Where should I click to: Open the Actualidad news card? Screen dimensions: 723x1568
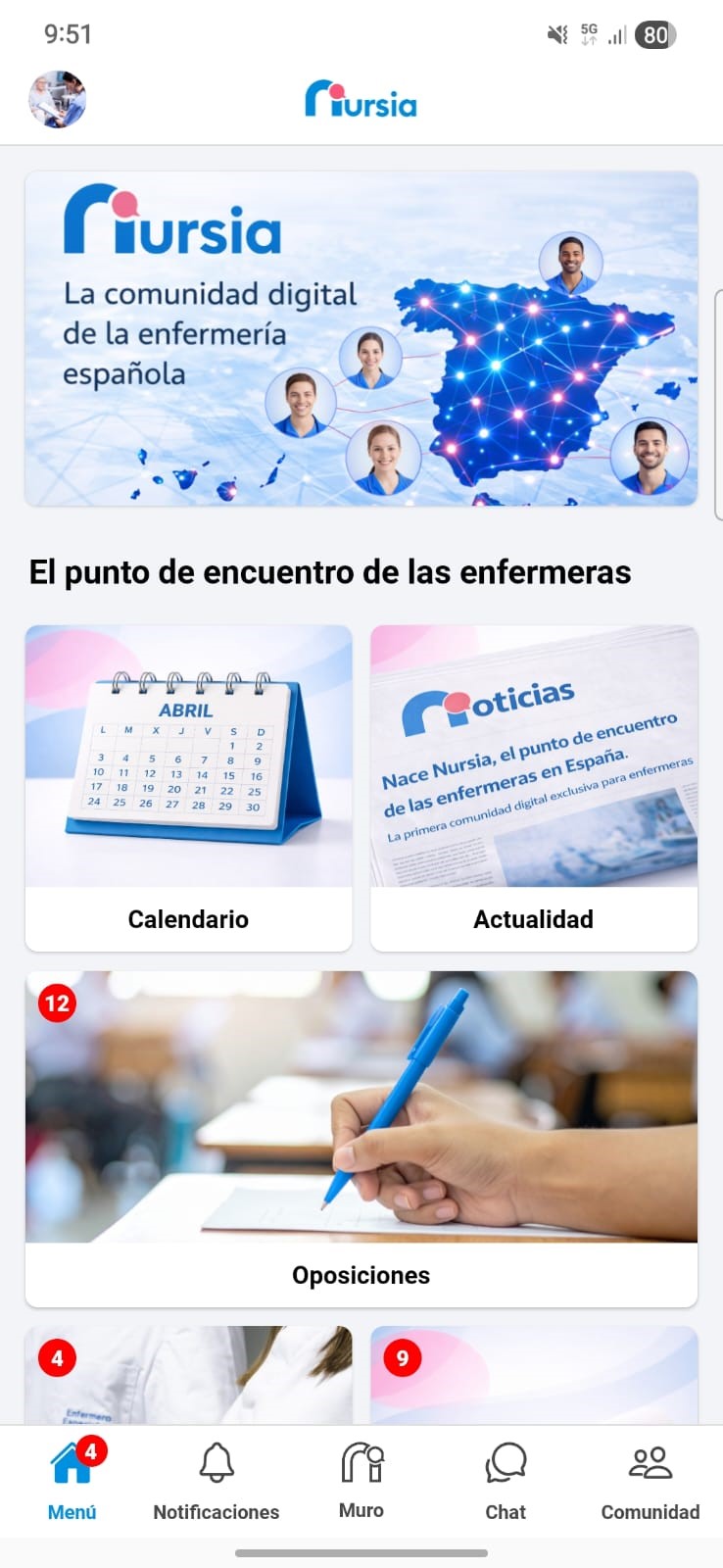[534, 788]
